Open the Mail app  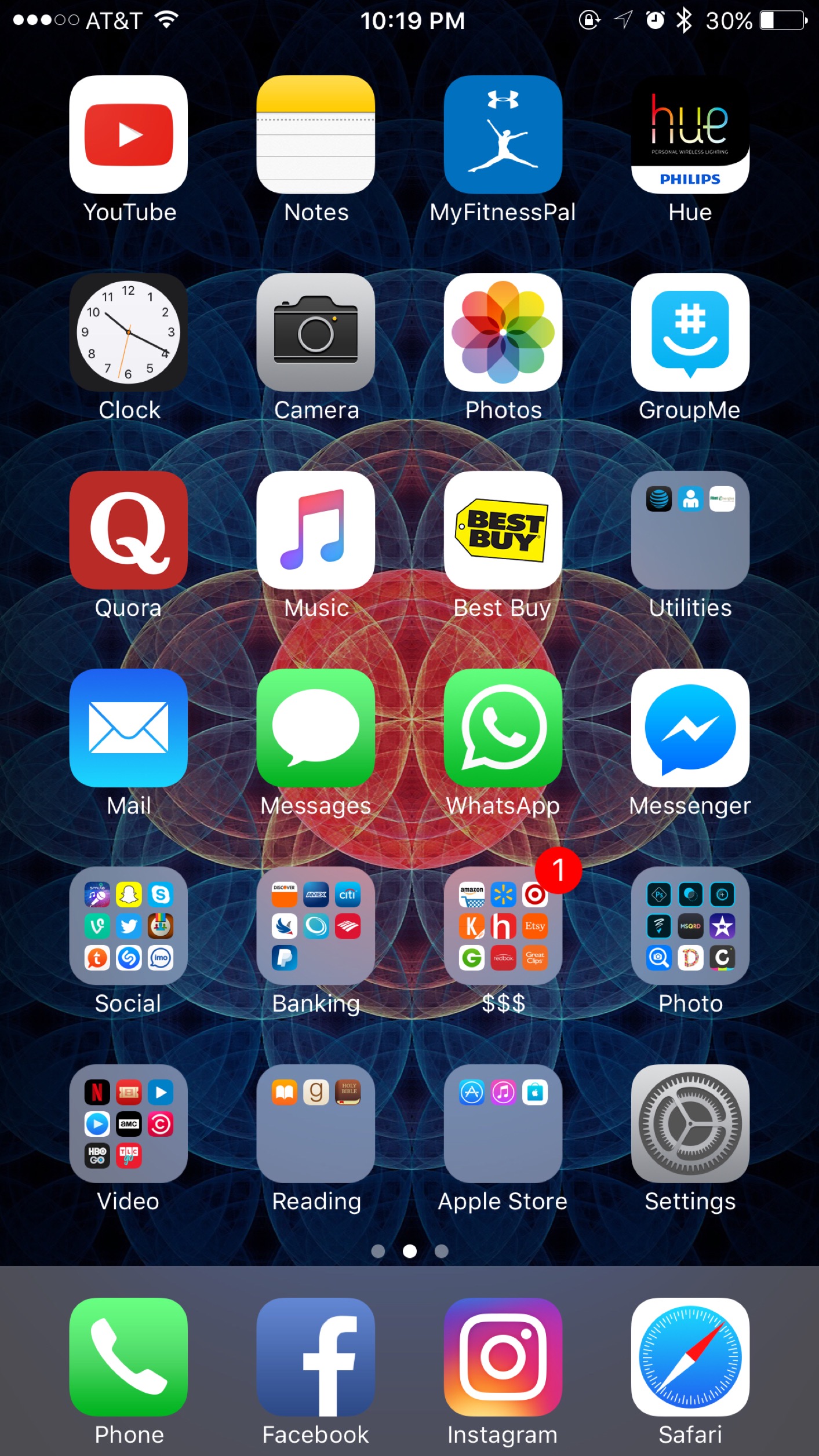(128, 728)
